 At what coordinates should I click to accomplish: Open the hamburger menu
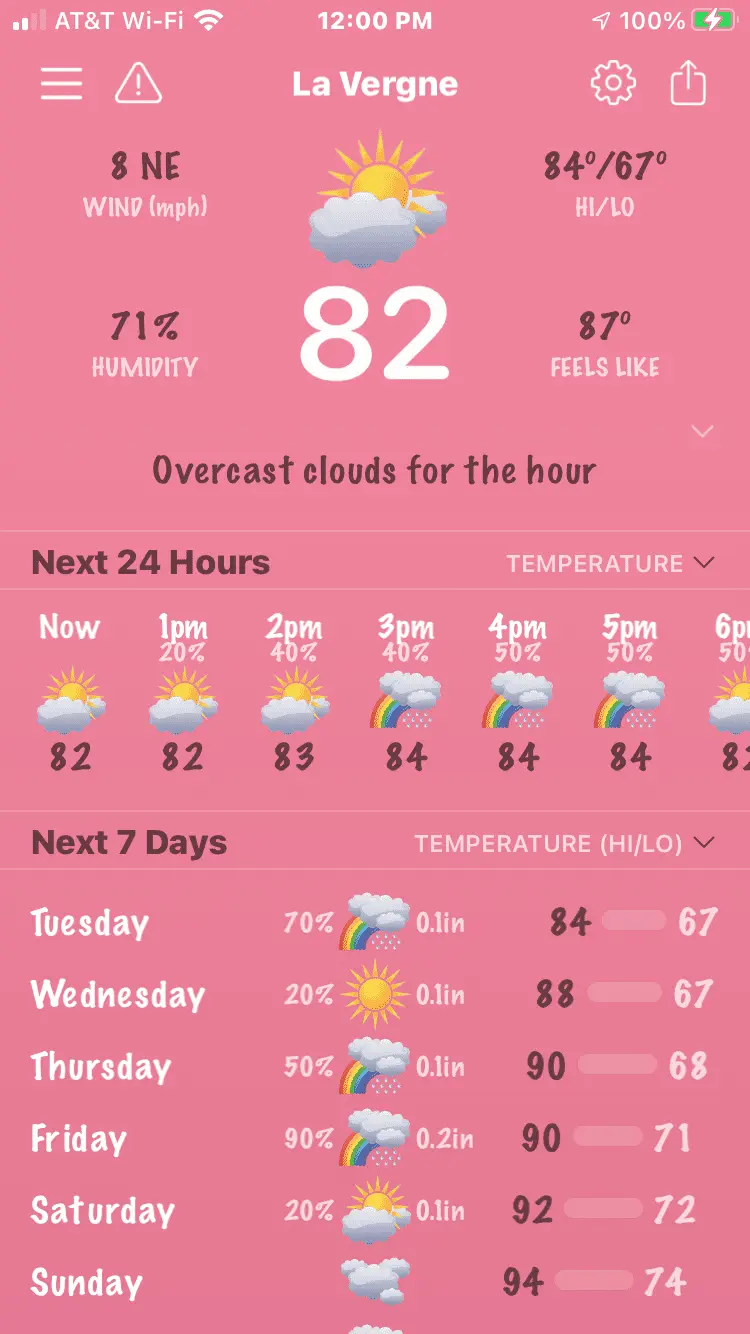coord(61,84)
